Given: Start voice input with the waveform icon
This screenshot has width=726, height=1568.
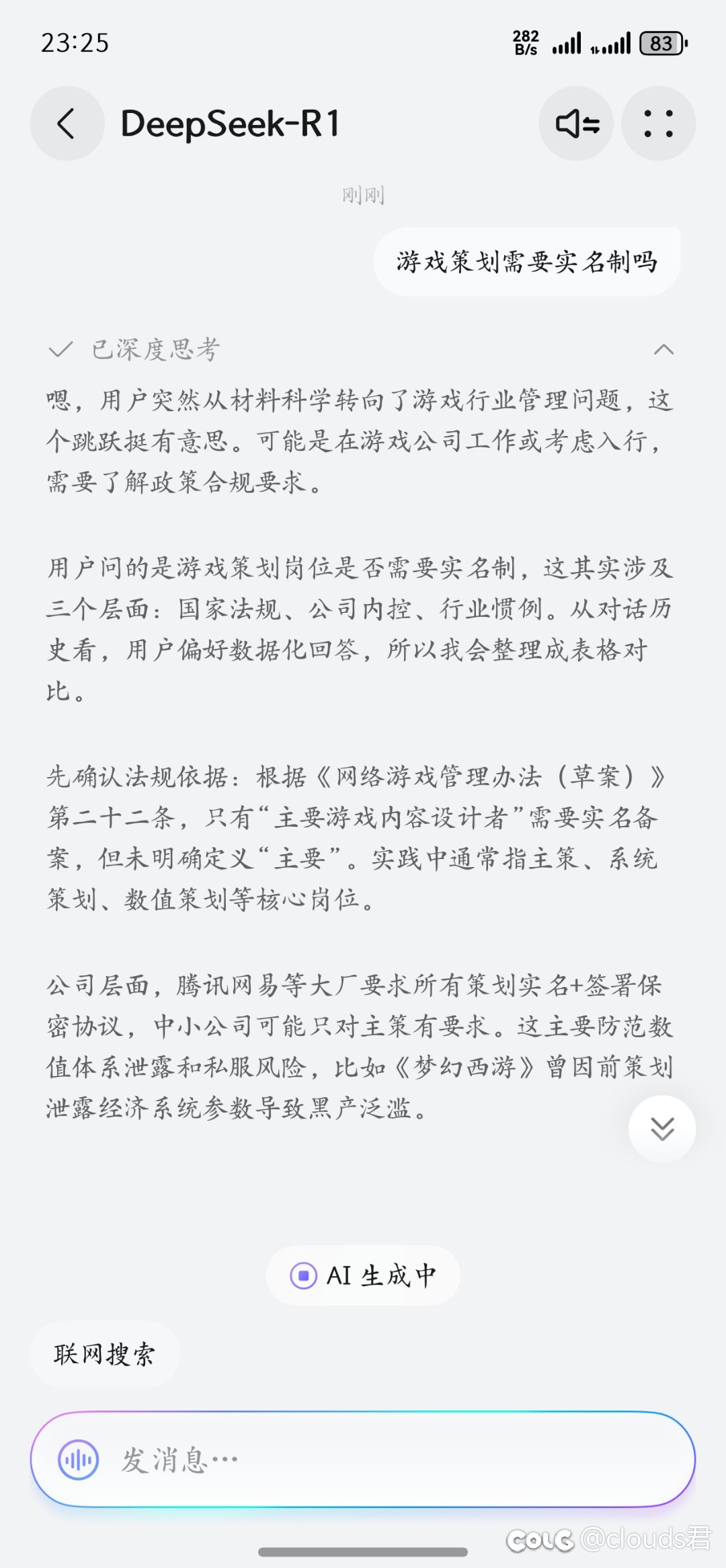Looking at the screenshot, I should click(79, 1460).
